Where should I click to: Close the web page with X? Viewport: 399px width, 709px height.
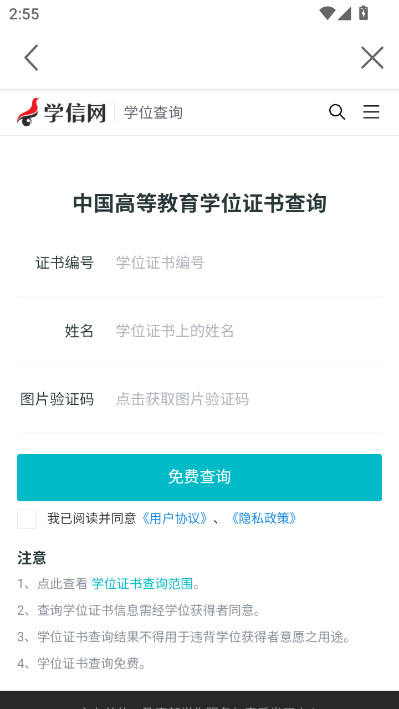click(372, 57)
